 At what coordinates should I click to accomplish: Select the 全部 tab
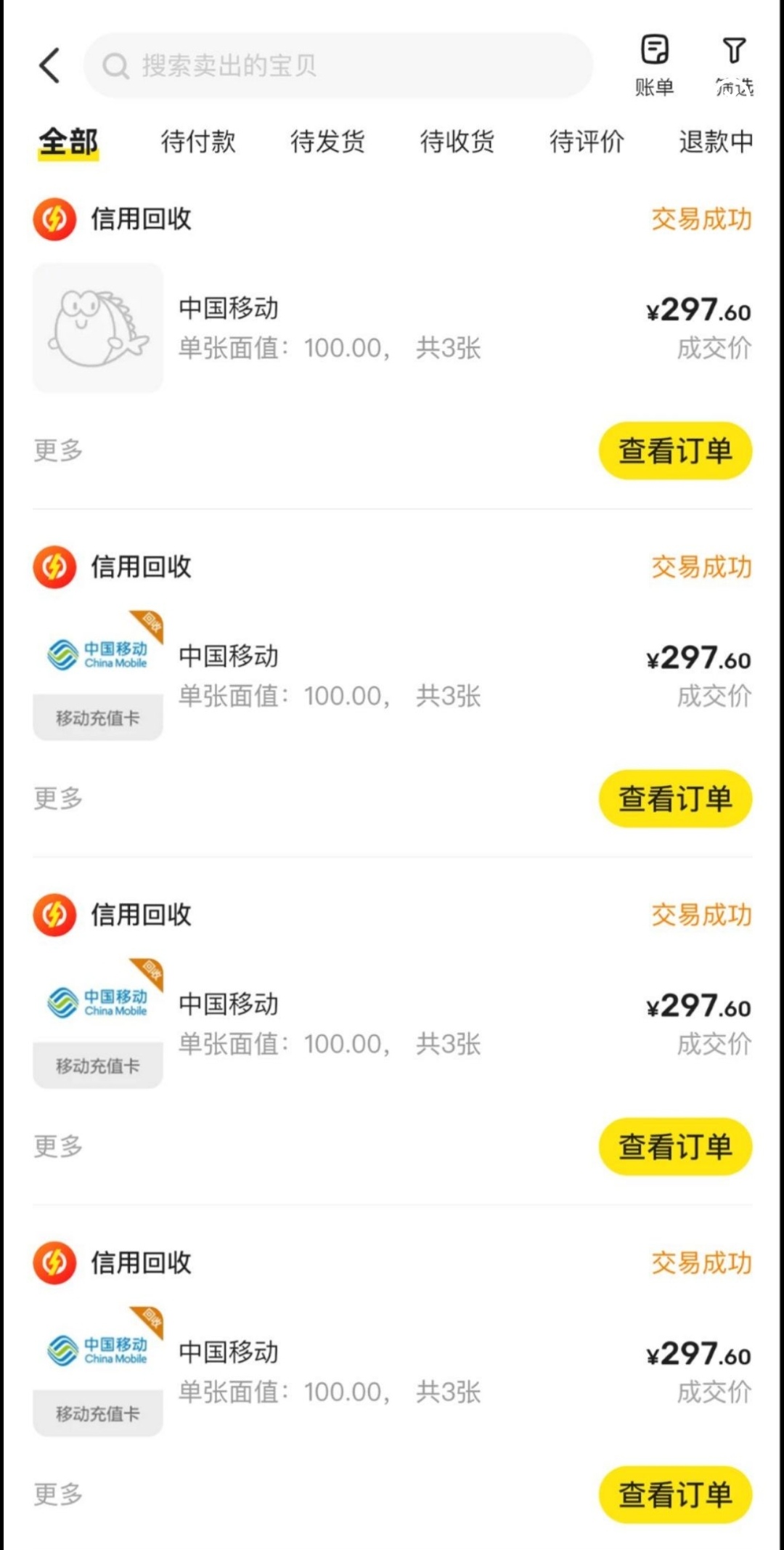(68, 141)
